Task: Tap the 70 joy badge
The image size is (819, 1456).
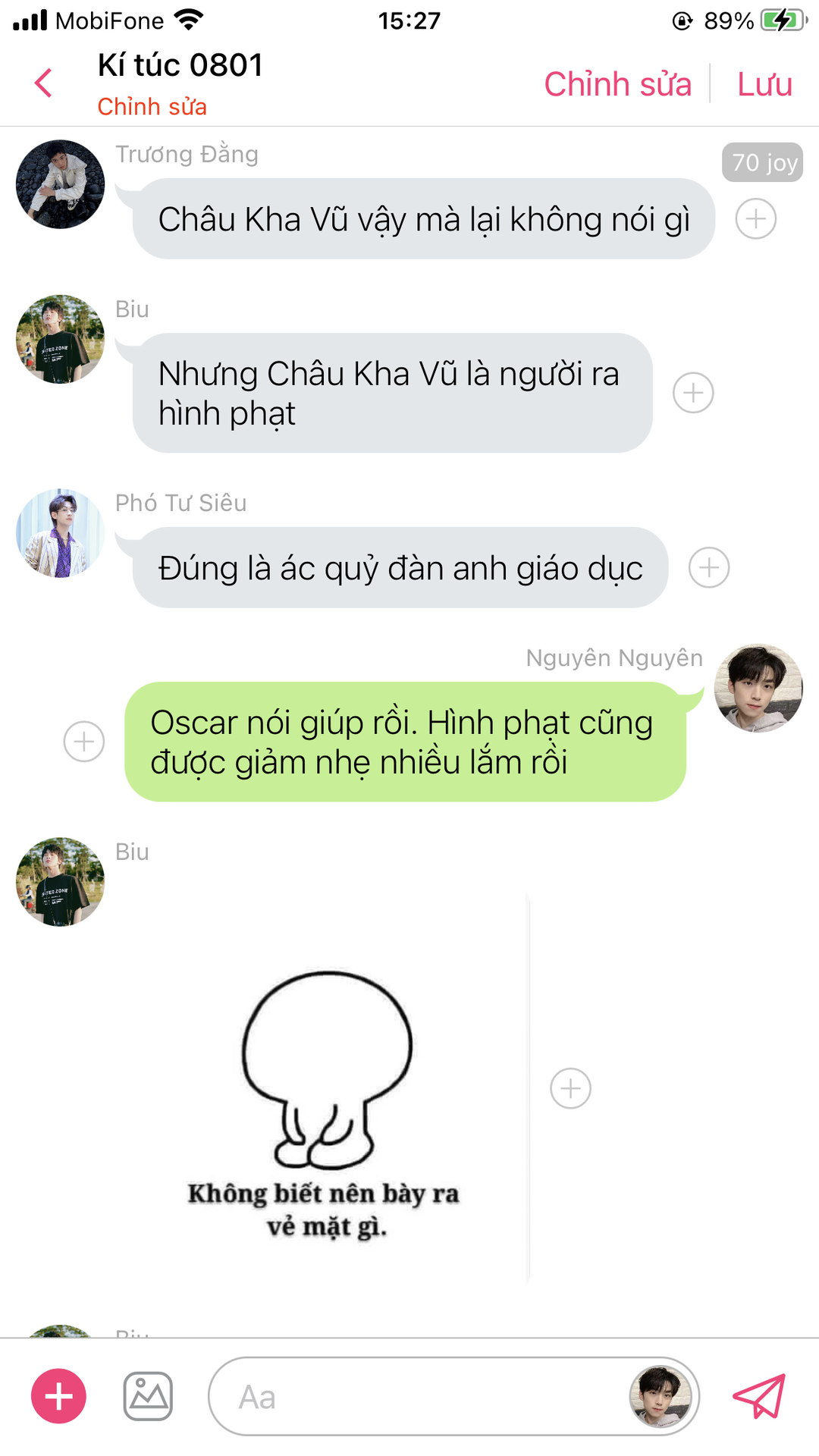Action: (x=762, y=162)
